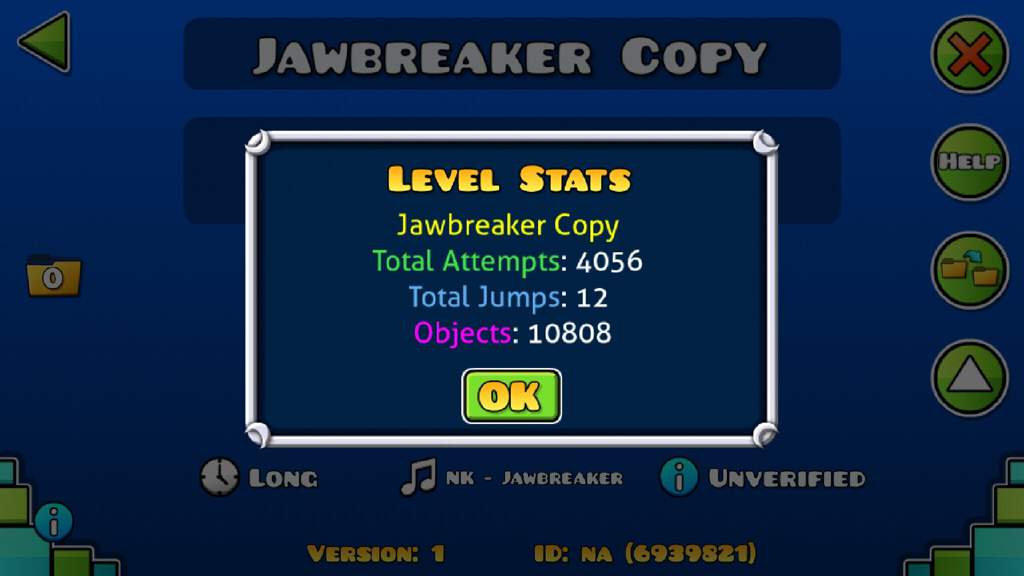Go back with the green arrow
Viewport: 1024px width, 576px height.
coord(45,42)
